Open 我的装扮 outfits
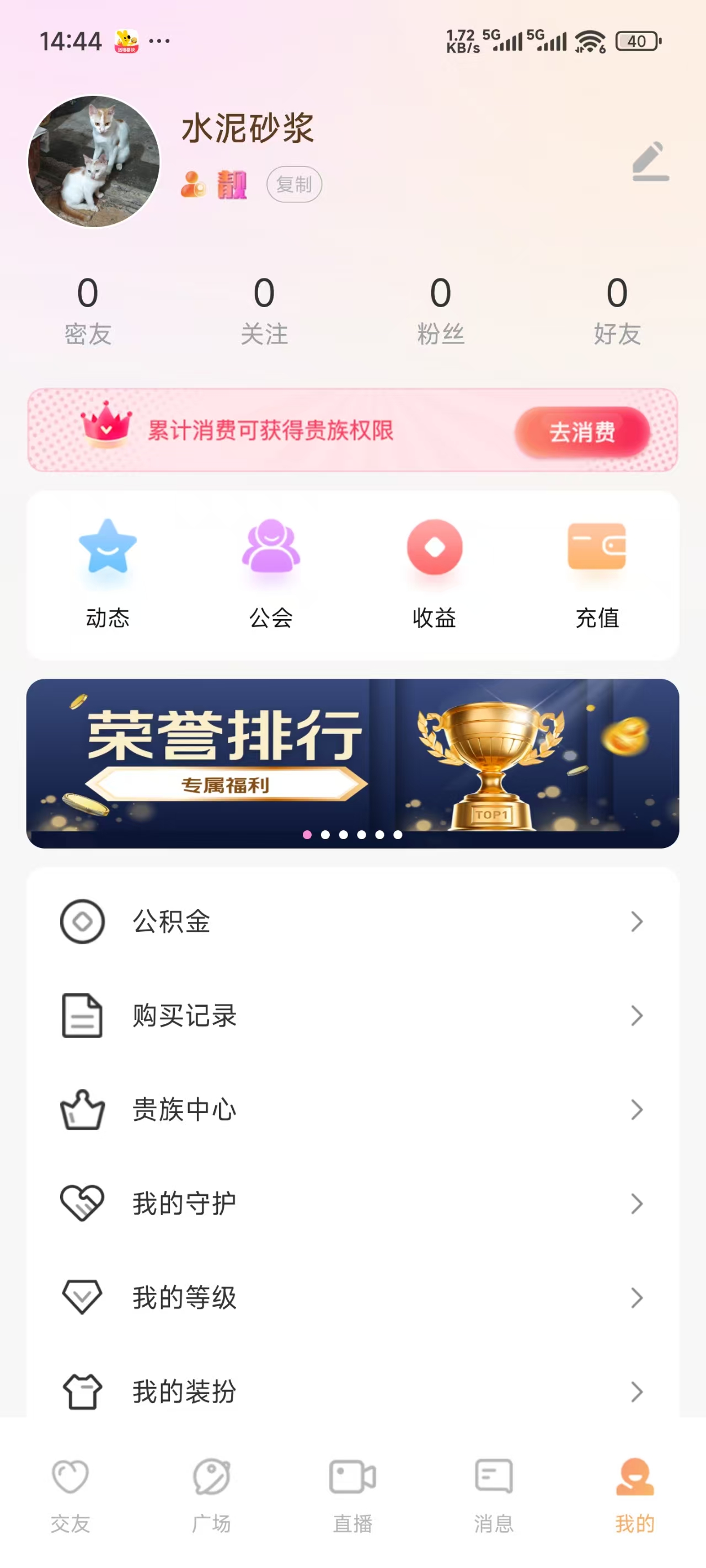Viewport: 706px width, 1568px height. [352, 1391]
